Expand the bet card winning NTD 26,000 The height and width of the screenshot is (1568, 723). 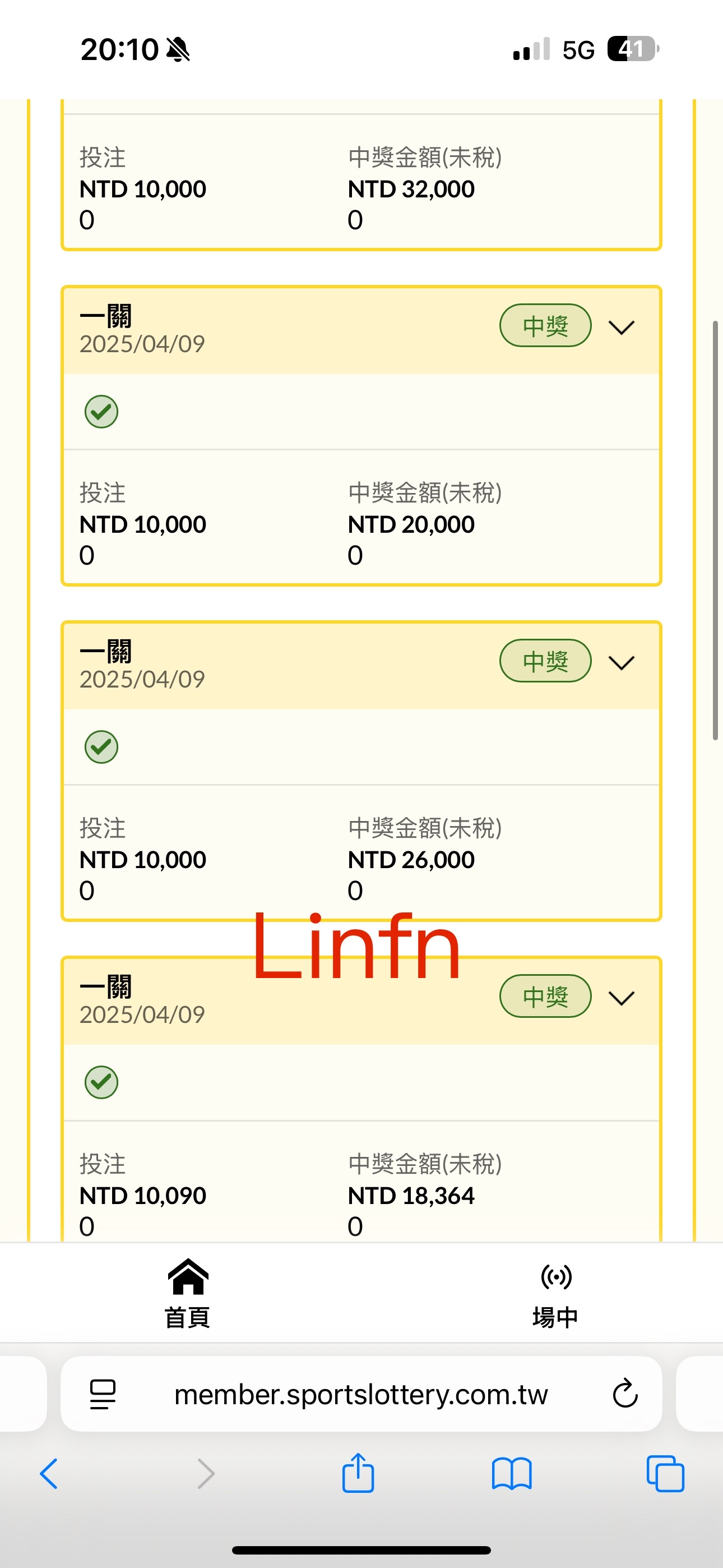point(622,662)
